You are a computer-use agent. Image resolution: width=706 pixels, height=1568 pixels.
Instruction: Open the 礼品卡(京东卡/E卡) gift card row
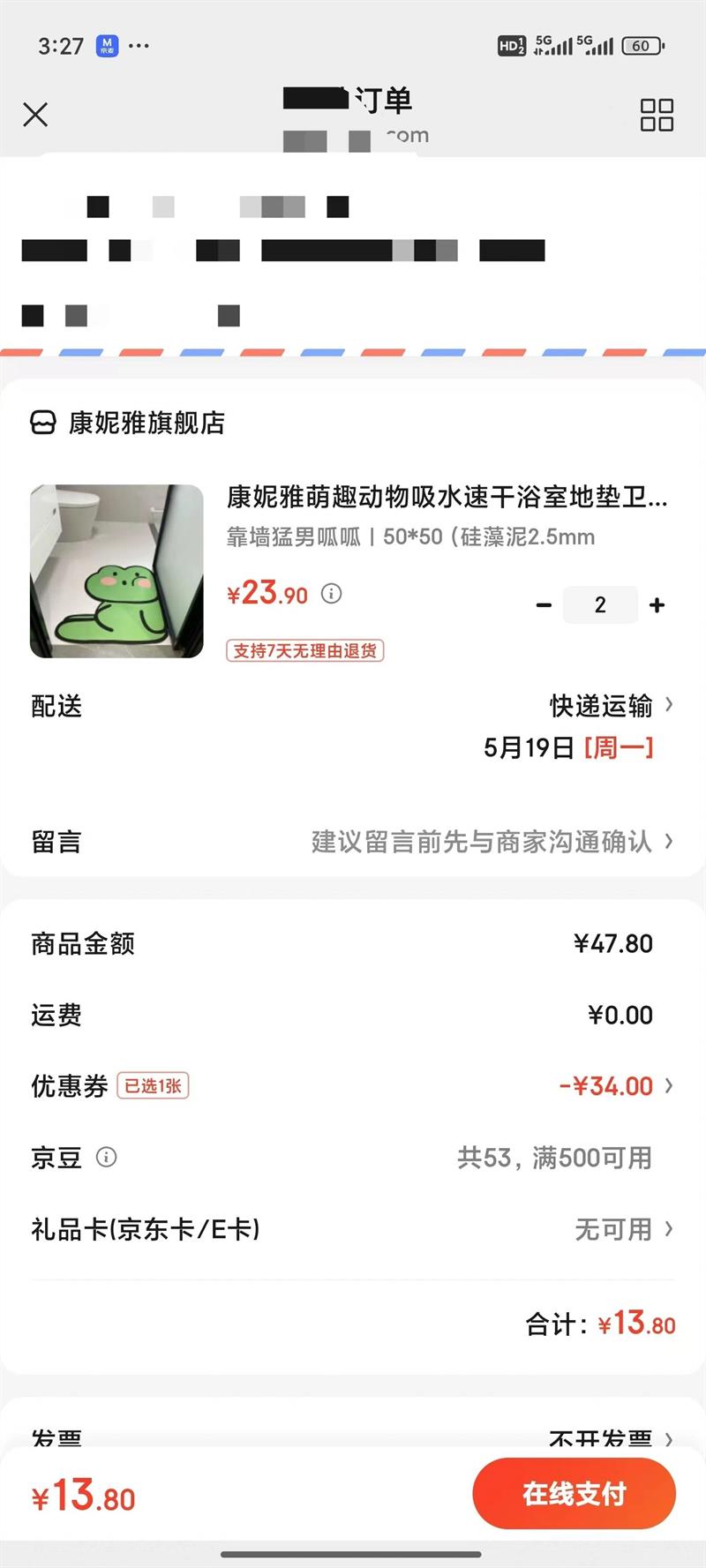[x=353, y=1229]
